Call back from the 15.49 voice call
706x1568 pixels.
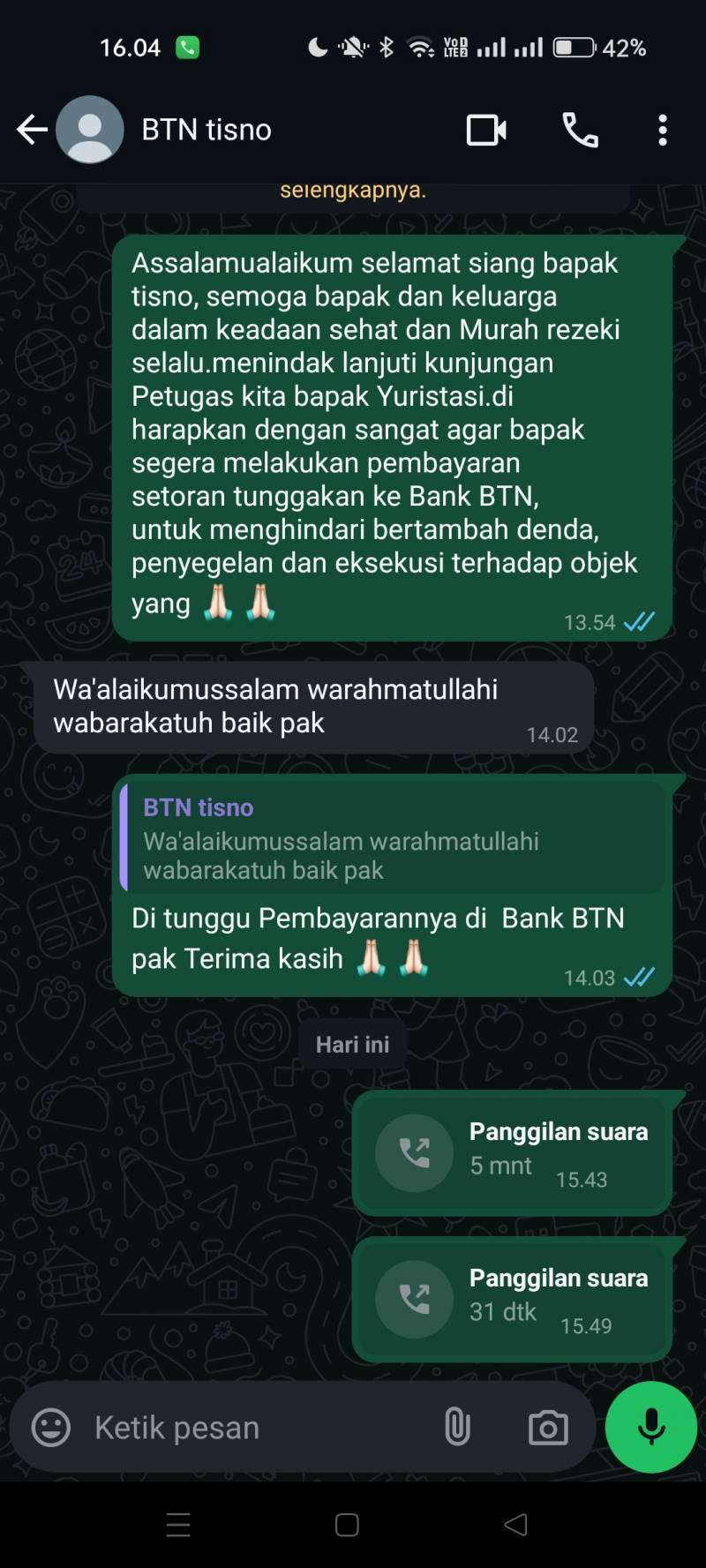[x=415, y=1299]
